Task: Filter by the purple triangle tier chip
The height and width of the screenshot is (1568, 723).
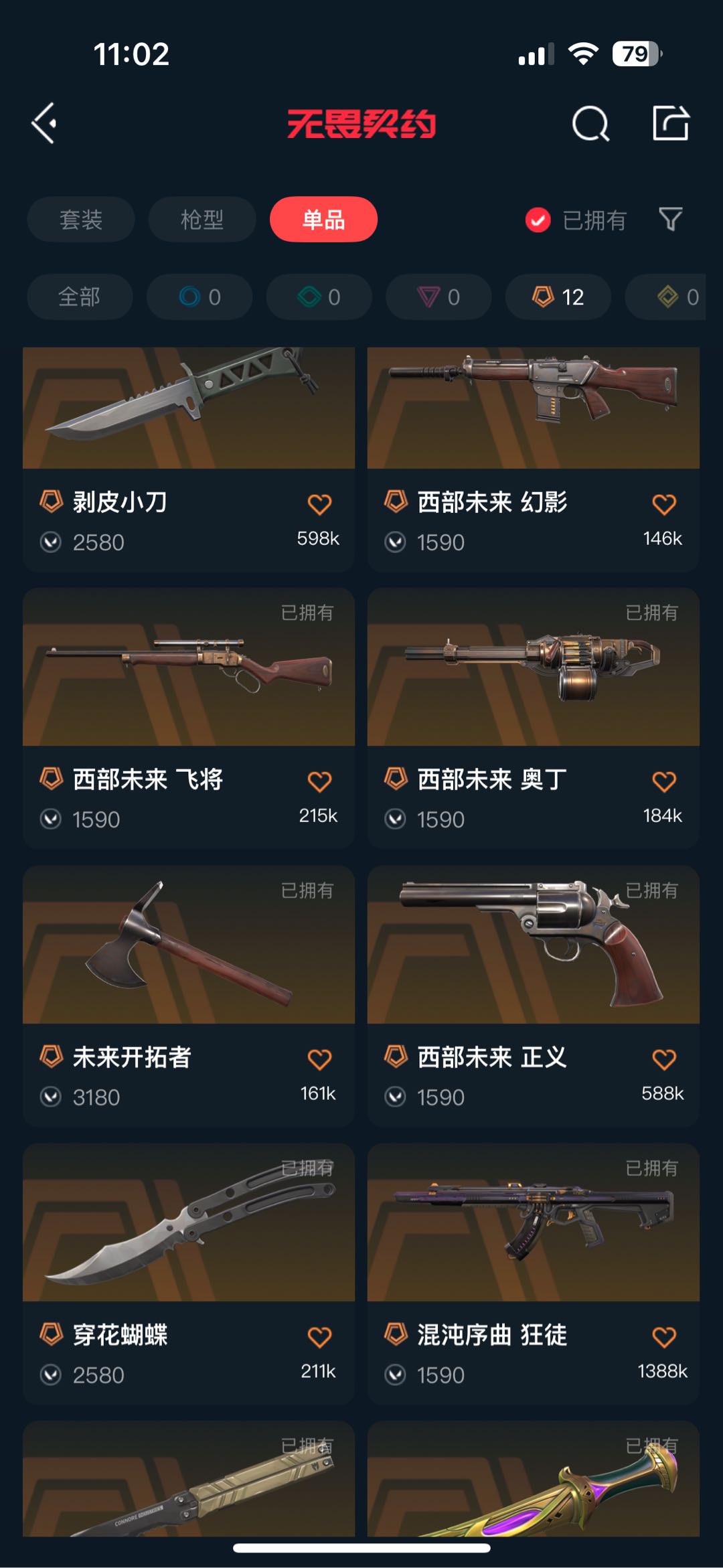Action: pos(438,297)
